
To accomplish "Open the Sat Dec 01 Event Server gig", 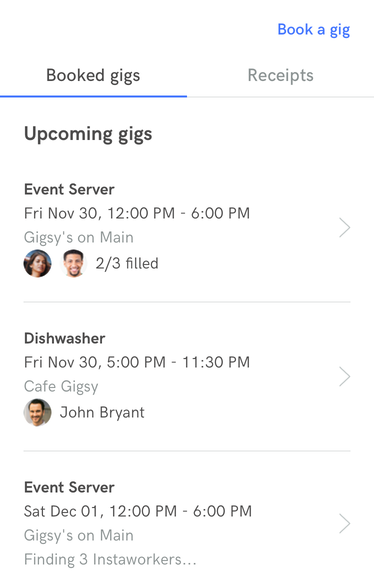I will point(187,523).
